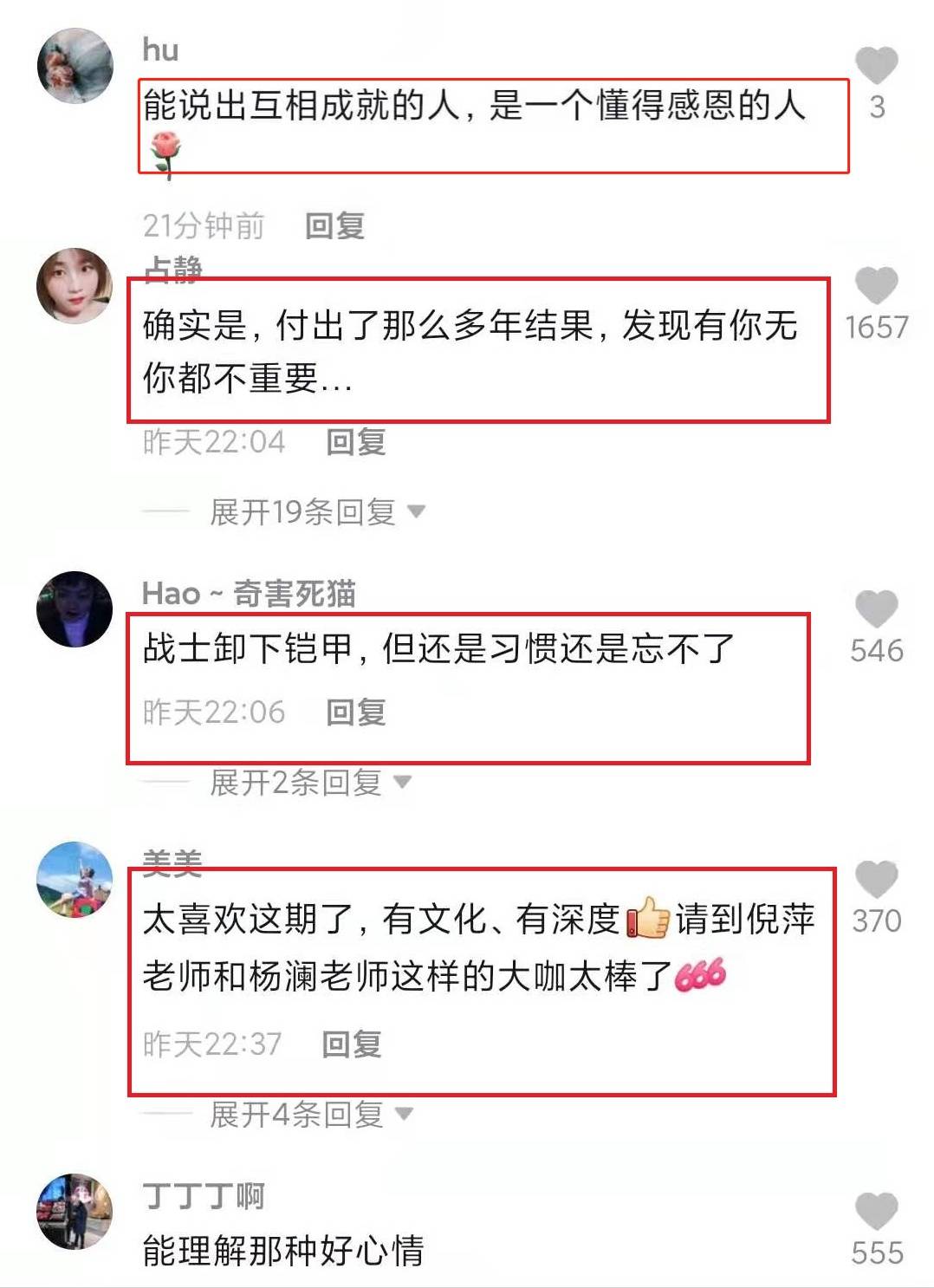The width and height of the screenshot is (934, 1288).
Task: Reply to Hao ~ 奇害死猫's comment
Action: click(x=355, y=712)
